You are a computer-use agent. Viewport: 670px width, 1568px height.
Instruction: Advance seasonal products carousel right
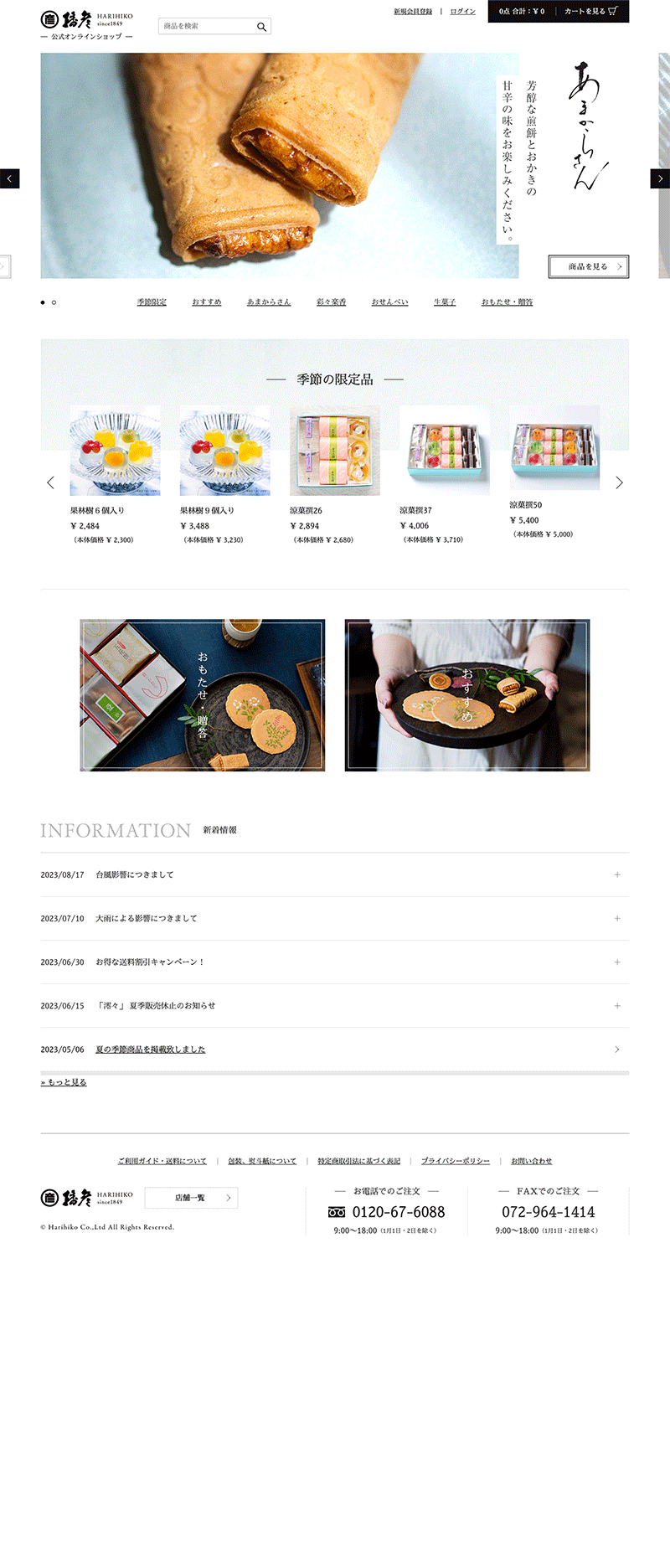click(619, 482)
